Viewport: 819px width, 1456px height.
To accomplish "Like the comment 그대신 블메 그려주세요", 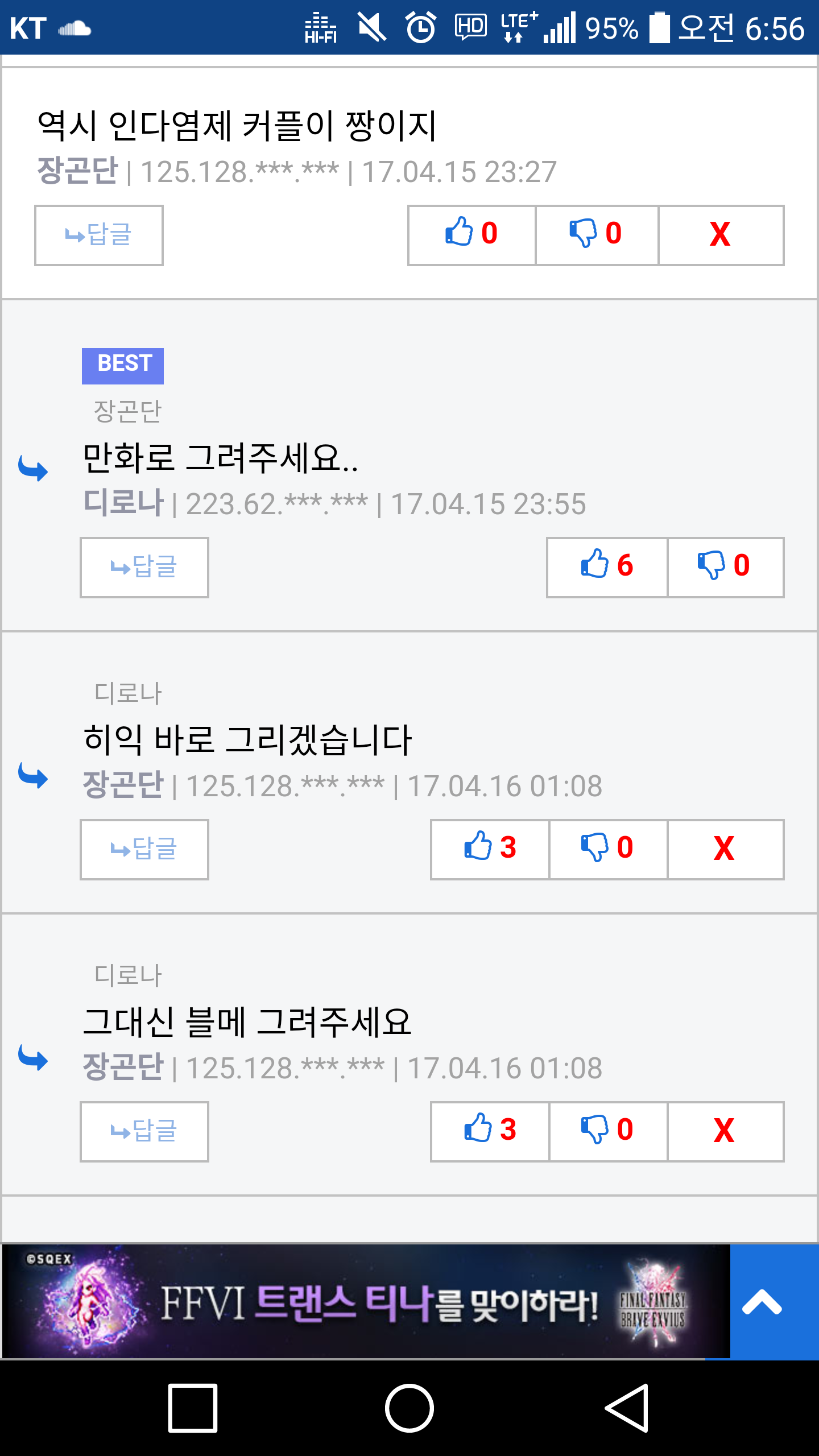I will click(490, 1132).
